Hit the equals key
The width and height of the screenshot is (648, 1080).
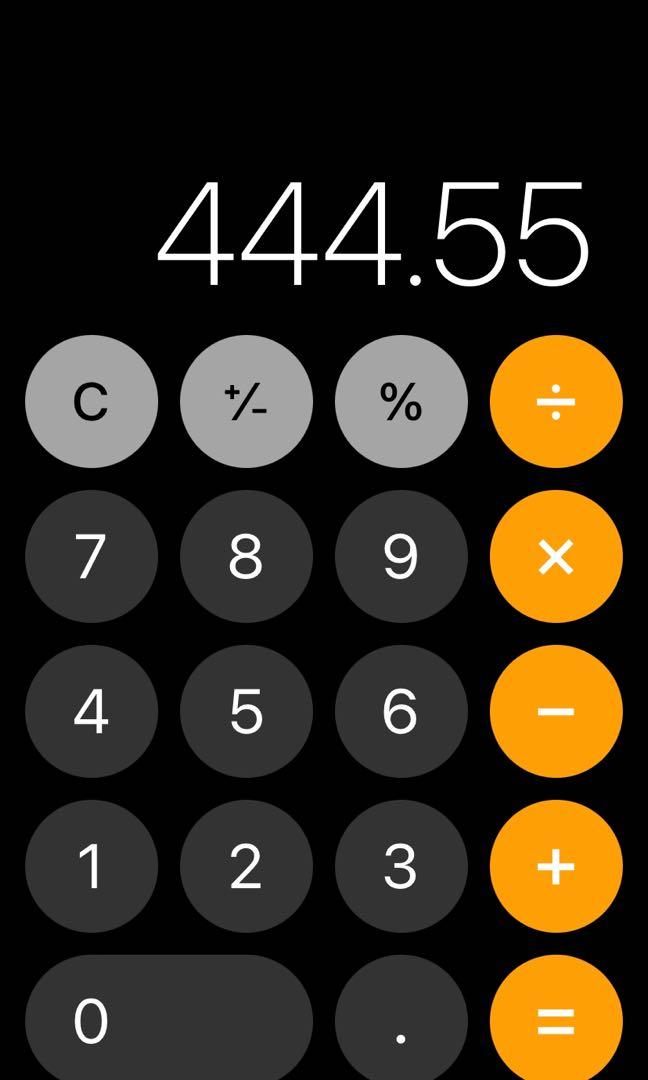point(556,1017)
